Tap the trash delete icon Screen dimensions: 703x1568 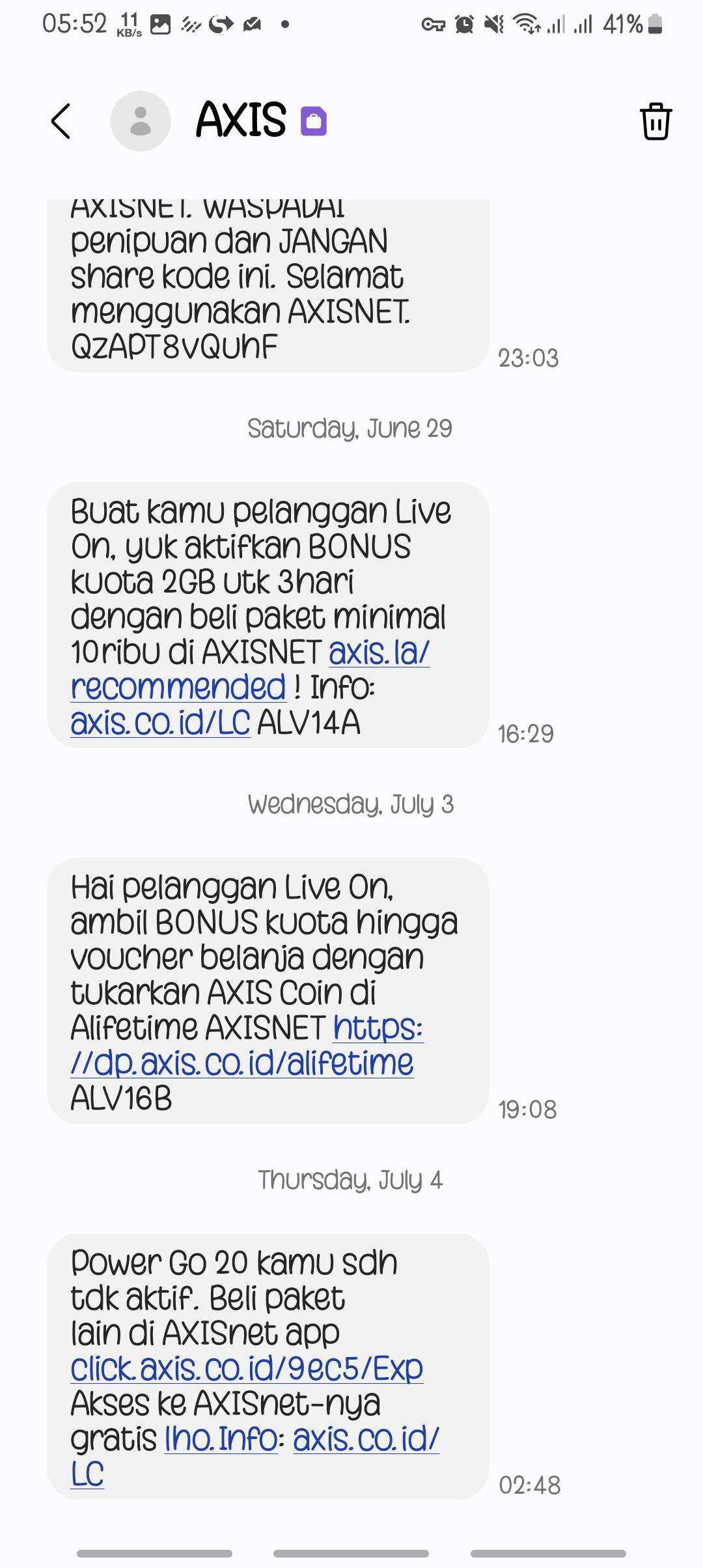click(x=655, y=120)
